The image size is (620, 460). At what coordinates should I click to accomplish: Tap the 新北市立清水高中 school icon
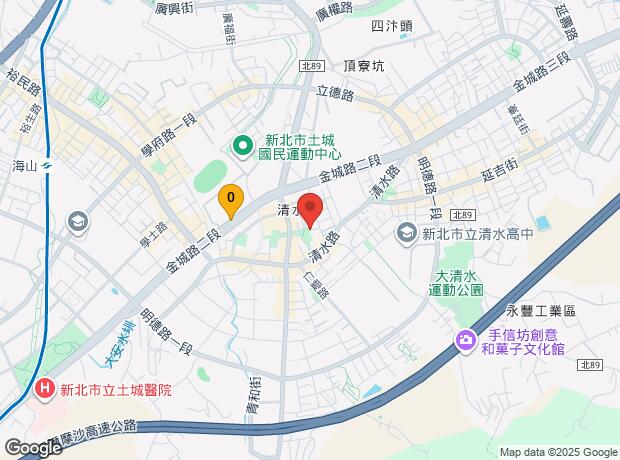[406, 234]
